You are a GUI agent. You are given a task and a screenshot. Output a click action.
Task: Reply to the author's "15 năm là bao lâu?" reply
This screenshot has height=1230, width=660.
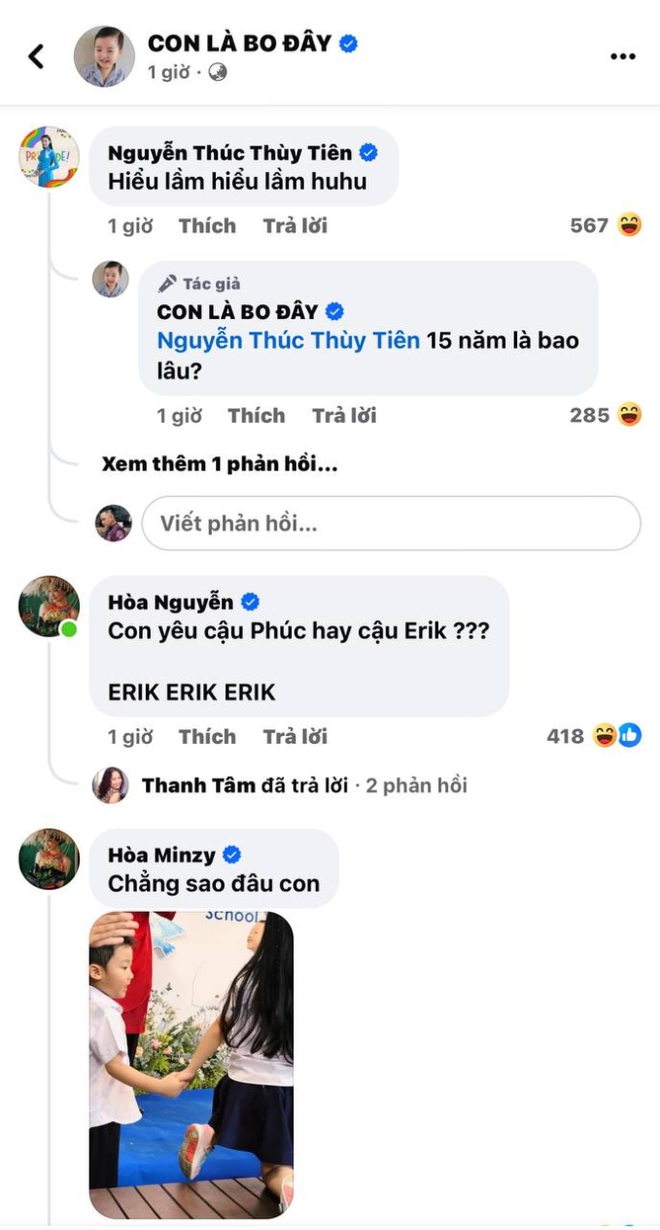(x=344, y=415)
